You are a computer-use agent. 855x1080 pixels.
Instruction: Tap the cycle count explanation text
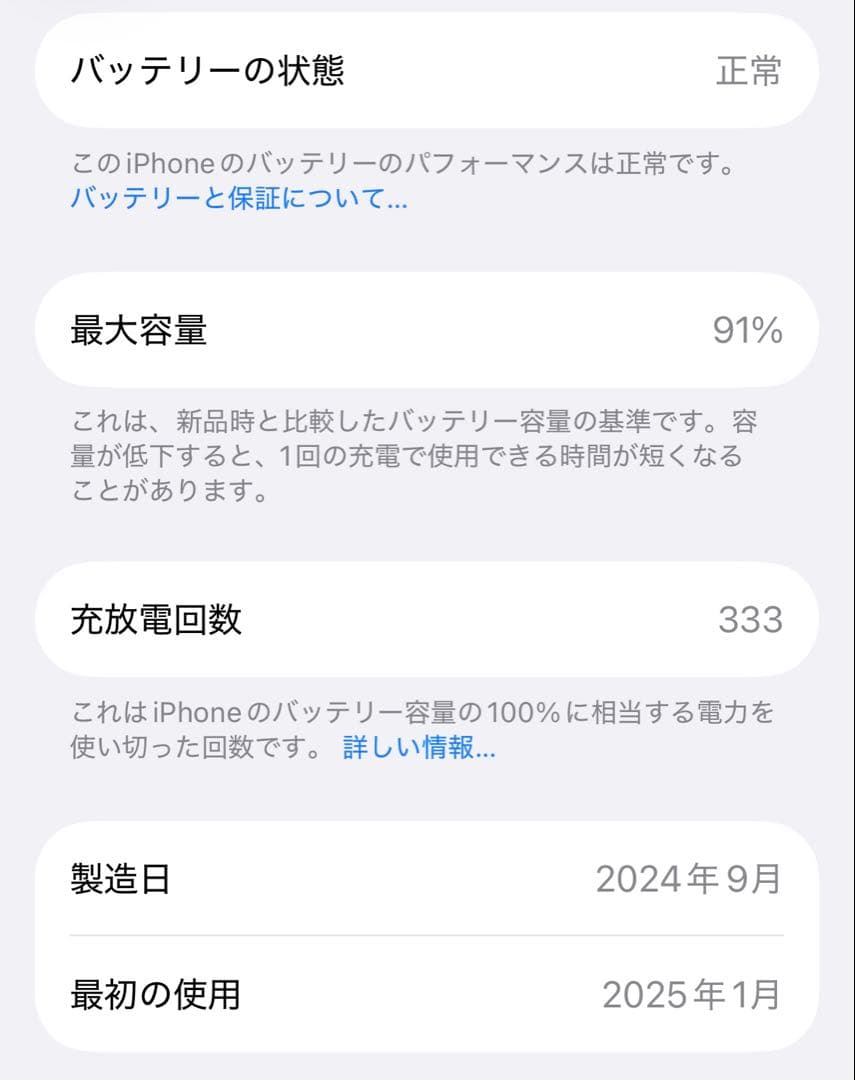[x=408, y=712]
